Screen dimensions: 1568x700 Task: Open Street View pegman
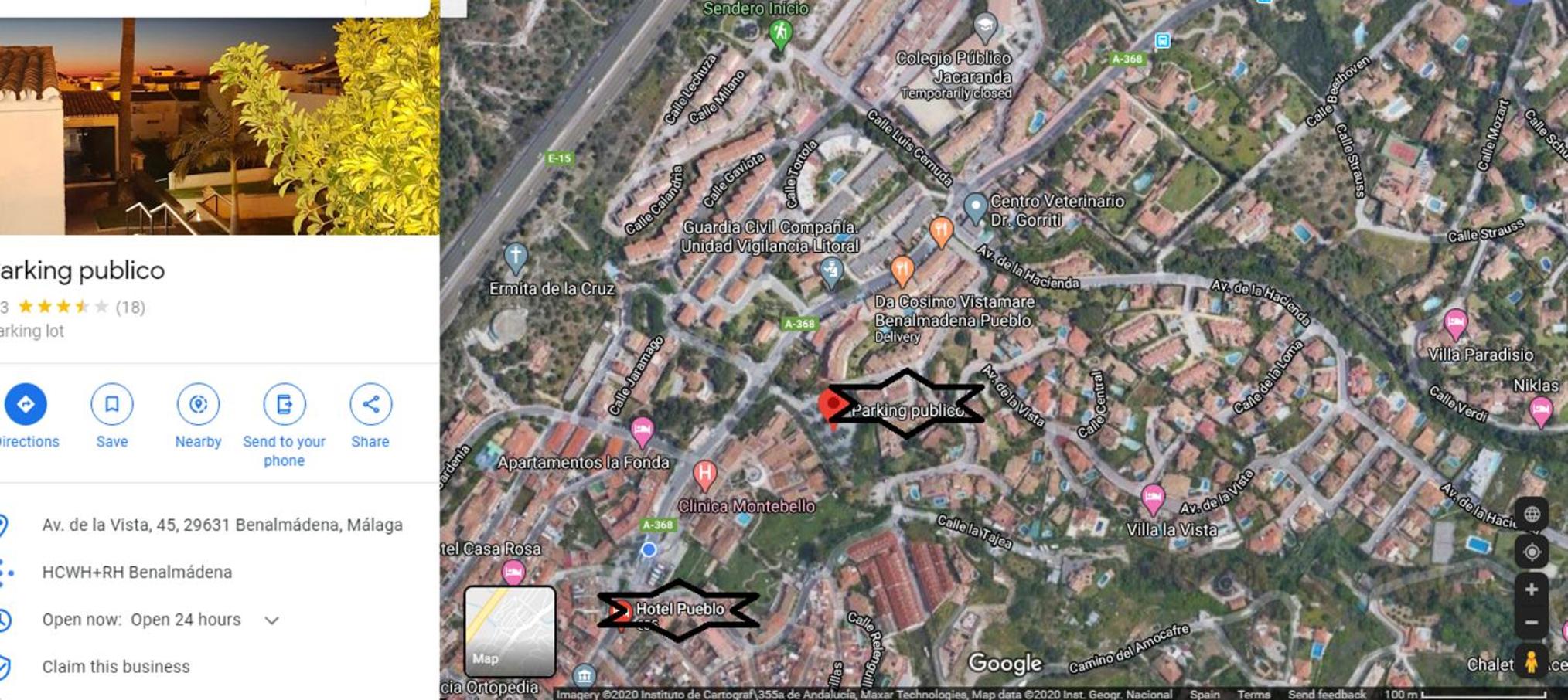click(x=1531, y=662)
